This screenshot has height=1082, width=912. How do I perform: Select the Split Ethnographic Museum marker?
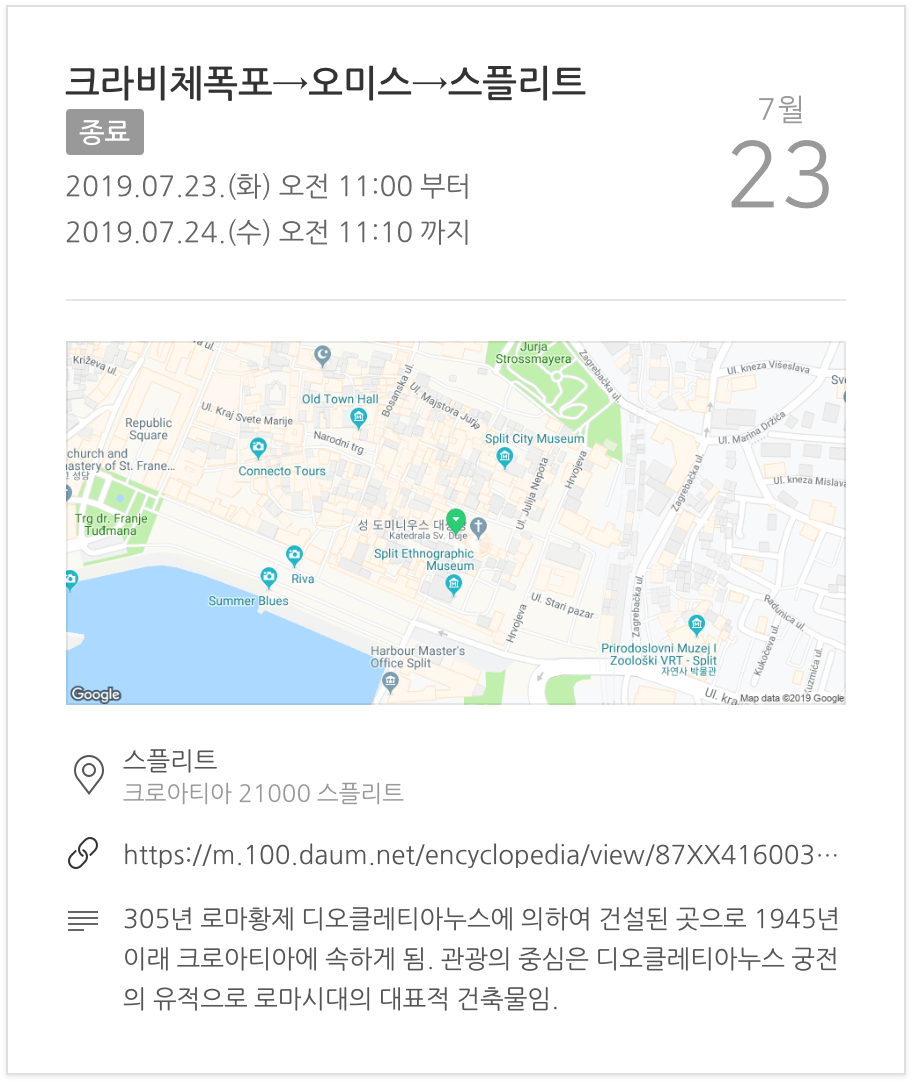coord(452,585)
